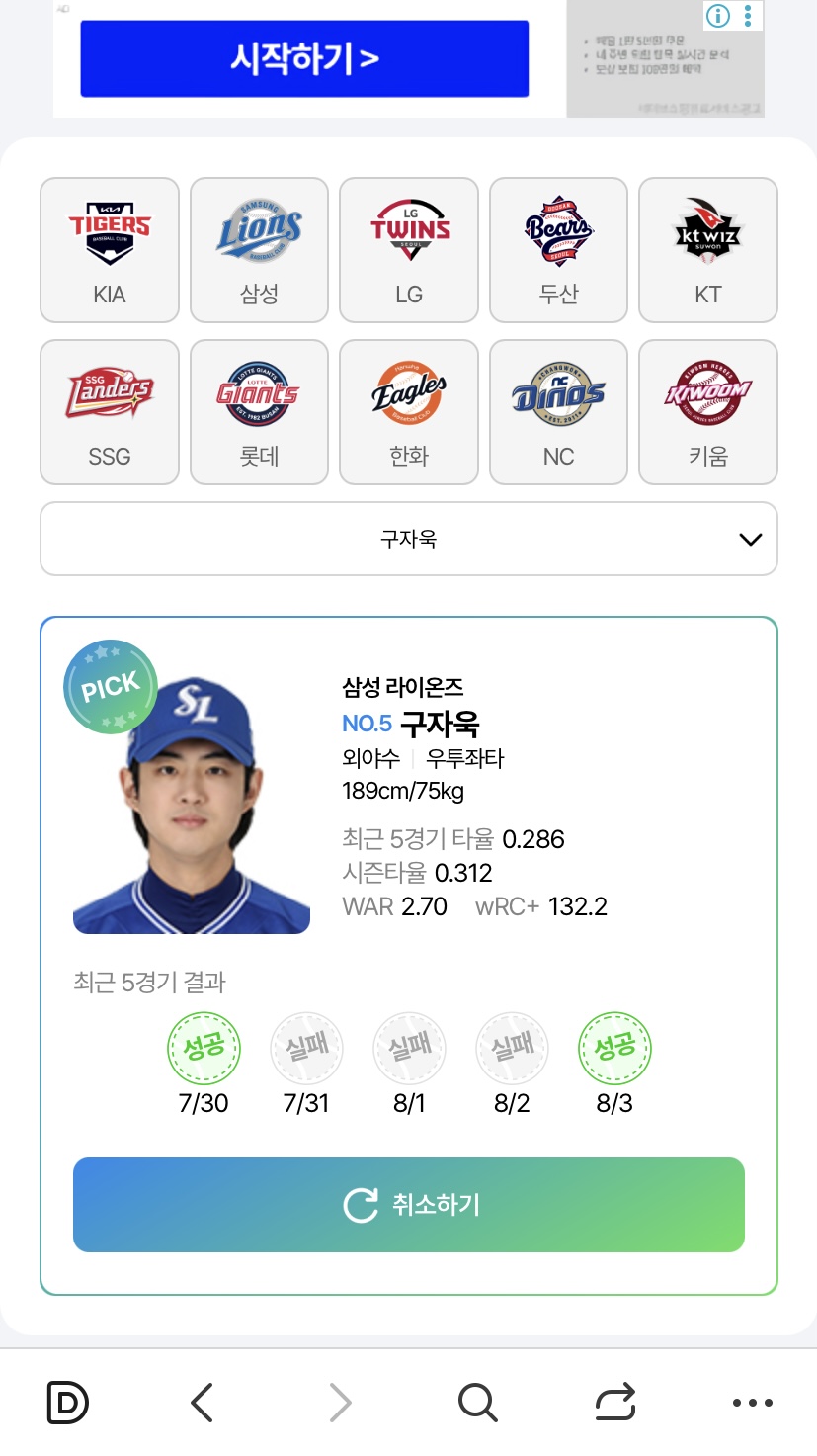Choose the 키움 Heroes team
Image resolution: width=817 pixels, height=1456 pixels.
708,412
